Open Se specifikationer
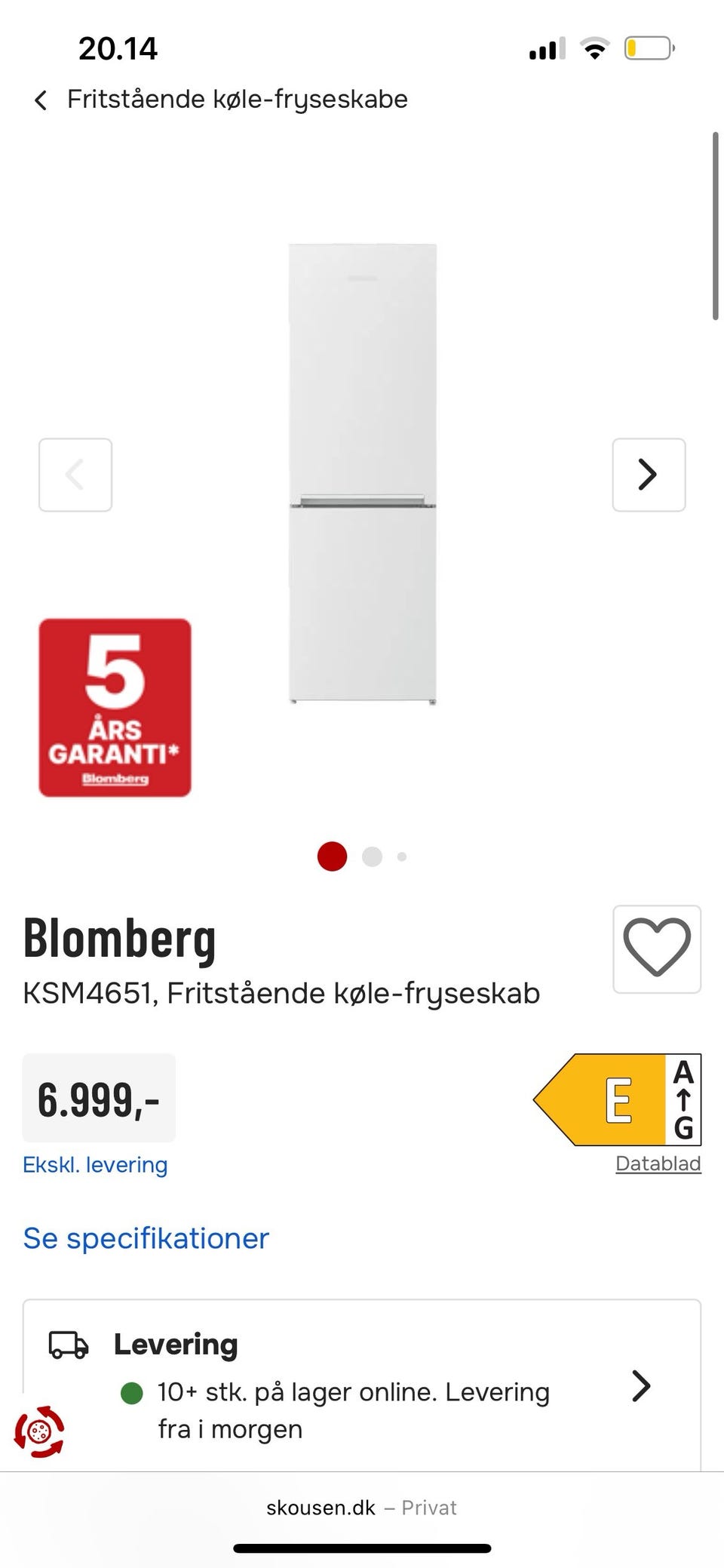The image size is (724, 1568). coord(146,1238)
